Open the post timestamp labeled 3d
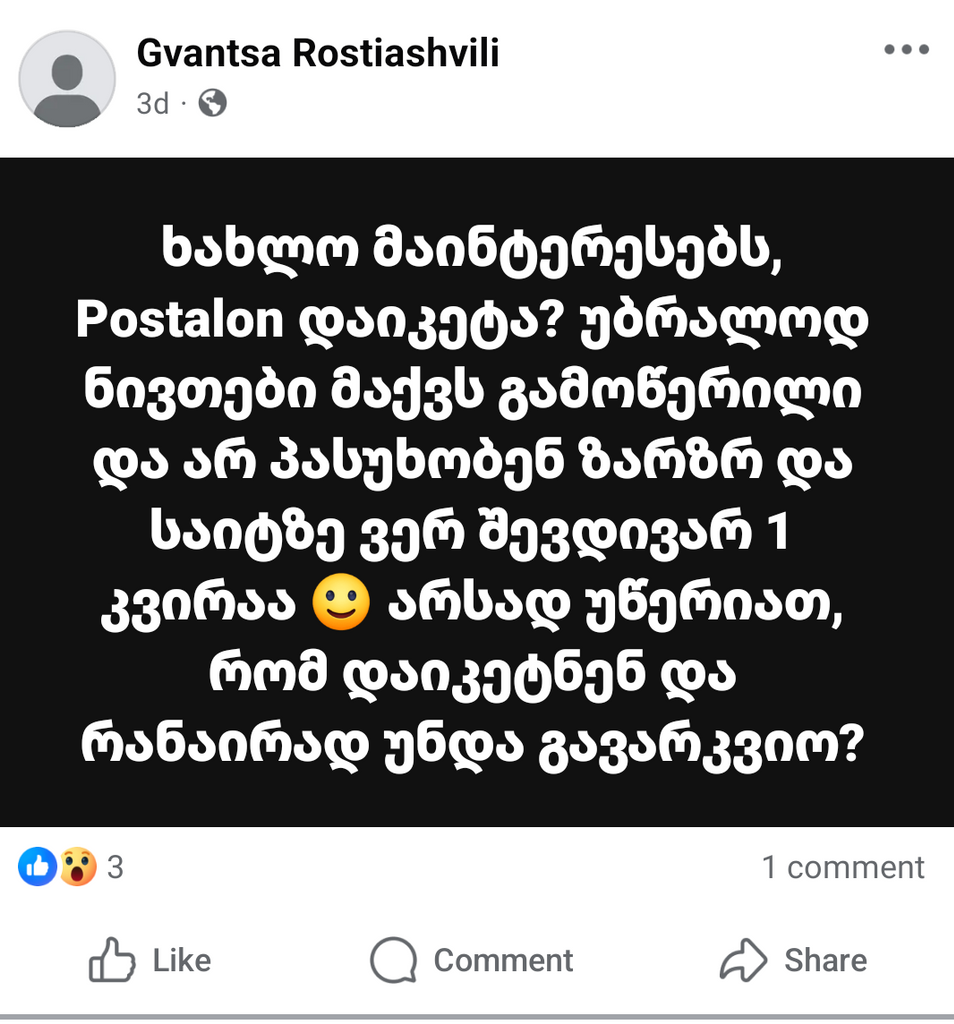The height and width of the screenshot is (1024, 954). tap(152, 103)
